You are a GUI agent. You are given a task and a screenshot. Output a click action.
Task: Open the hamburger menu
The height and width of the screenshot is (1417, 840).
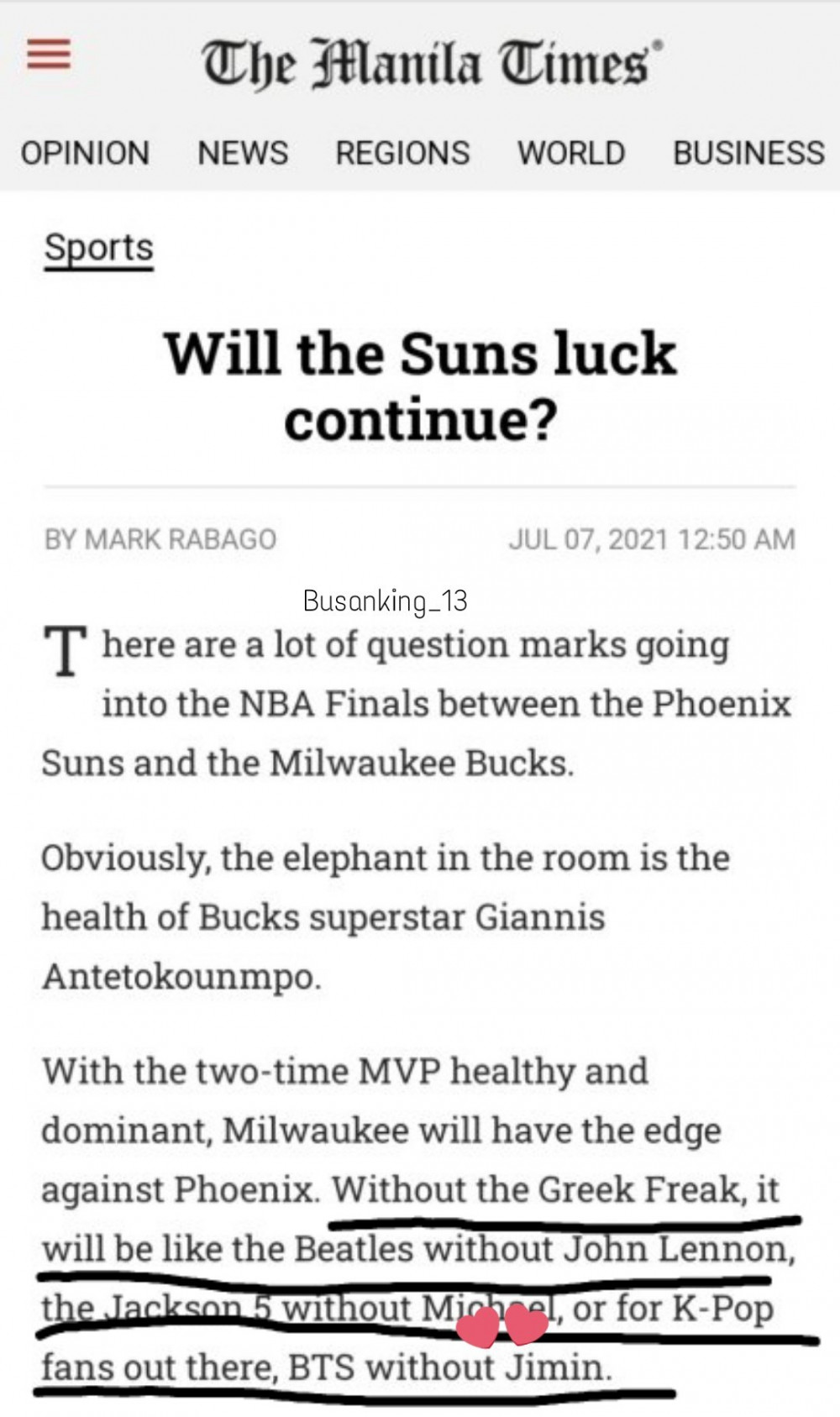49,55
